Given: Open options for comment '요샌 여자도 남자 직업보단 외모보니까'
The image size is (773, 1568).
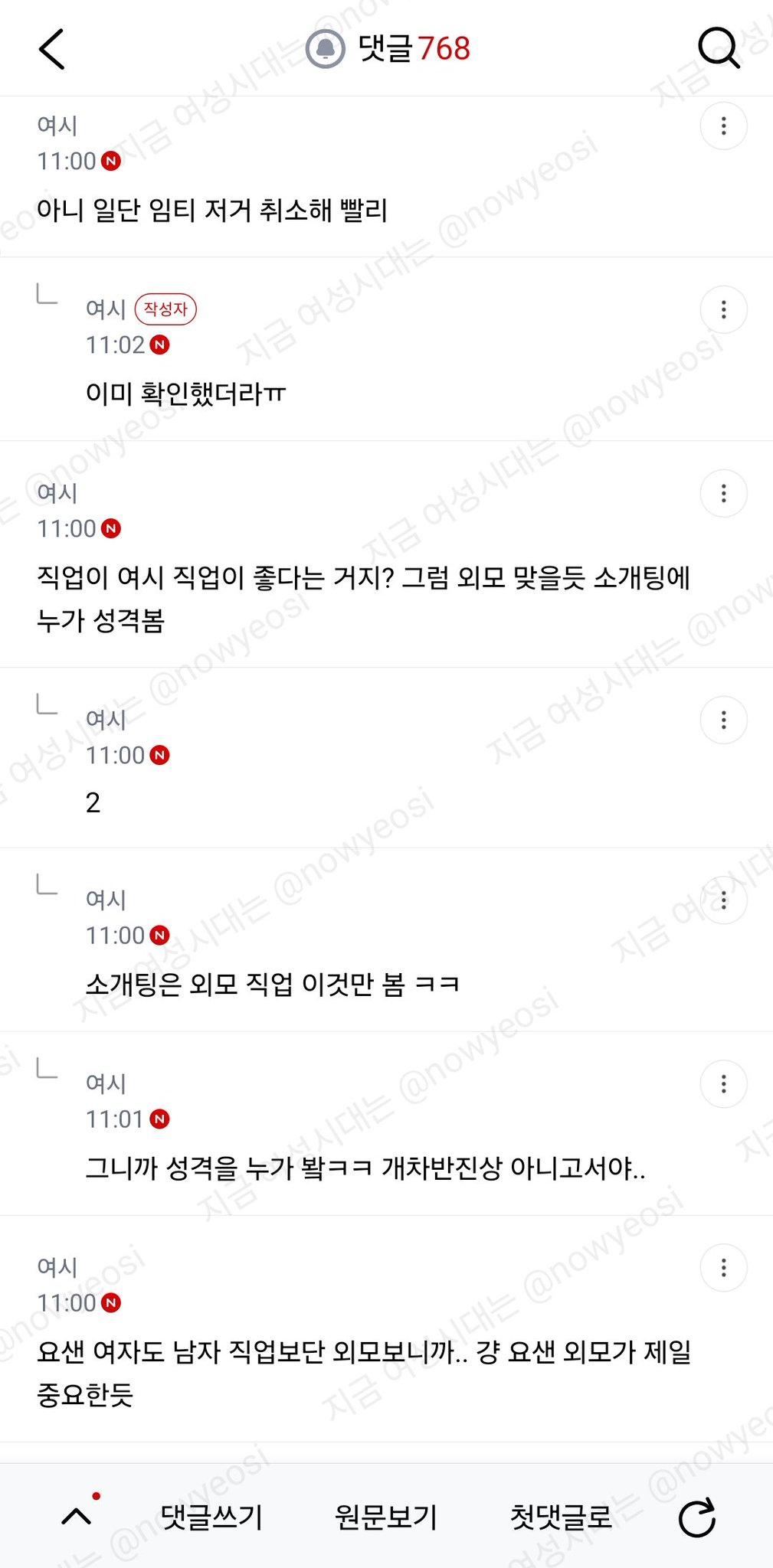Looking at the screenshot, I should 724,1268.
